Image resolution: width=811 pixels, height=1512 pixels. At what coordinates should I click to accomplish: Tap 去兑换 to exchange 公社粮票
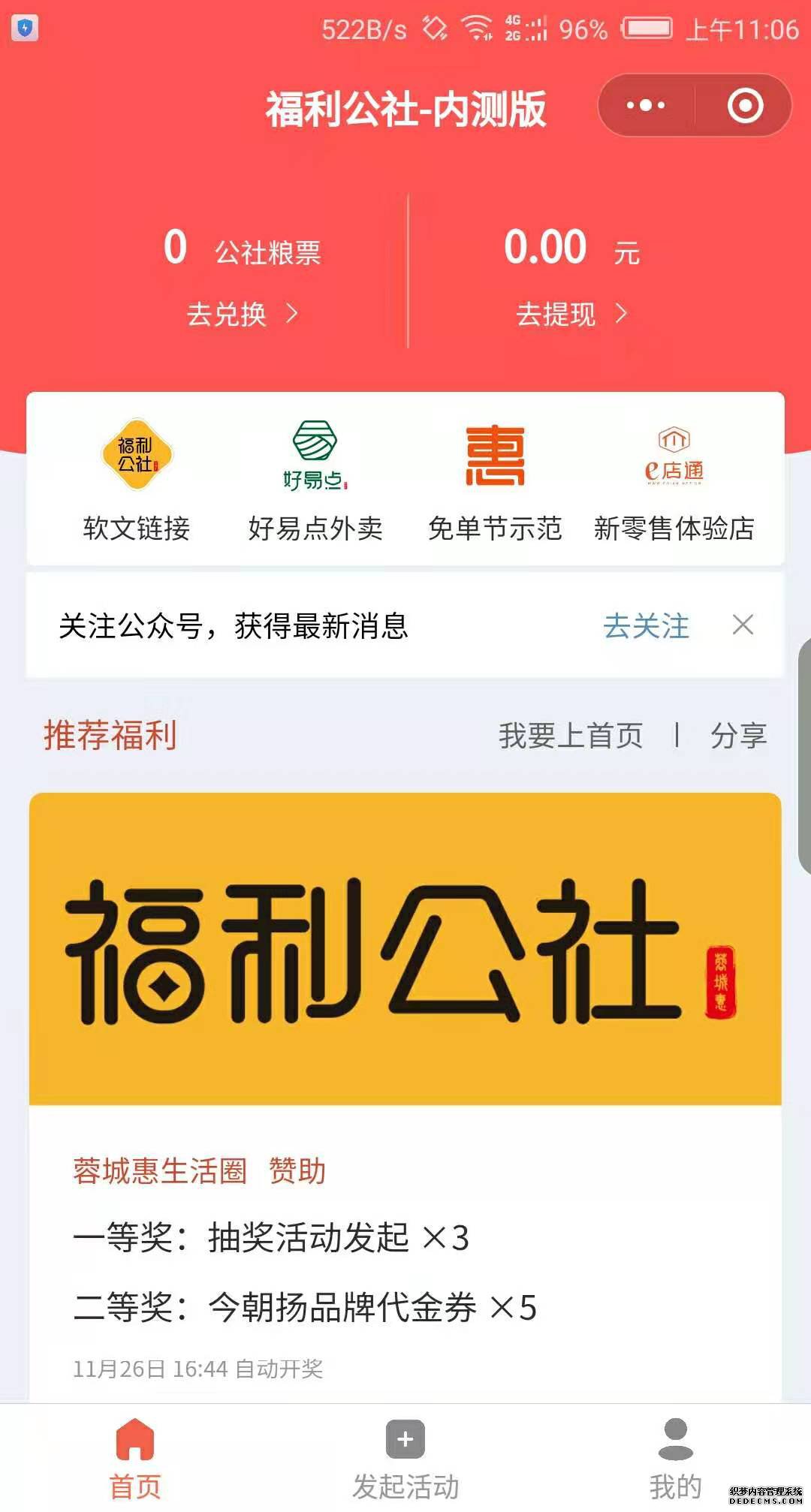tap(242, 314)
